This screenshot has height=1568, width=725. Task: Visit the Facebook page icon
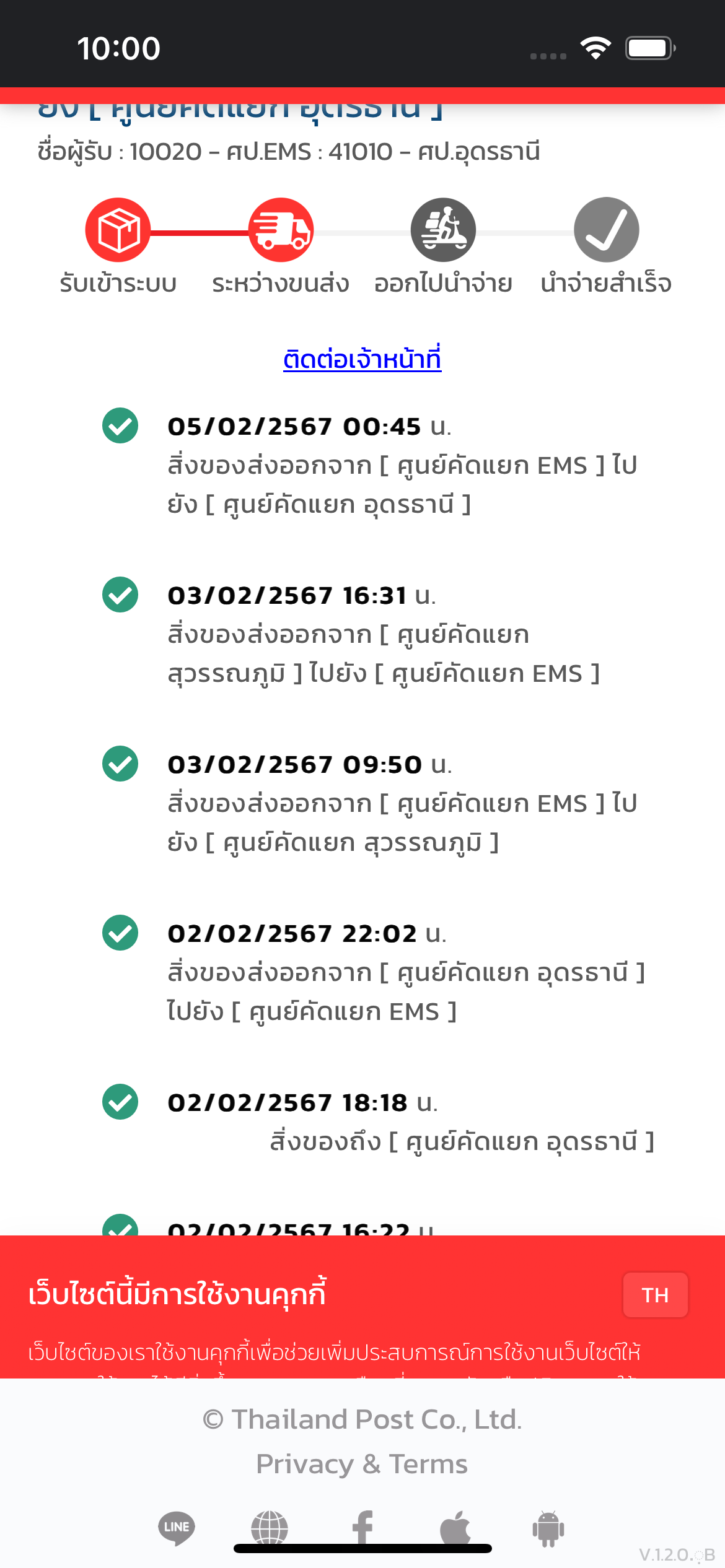(362, 1527)
